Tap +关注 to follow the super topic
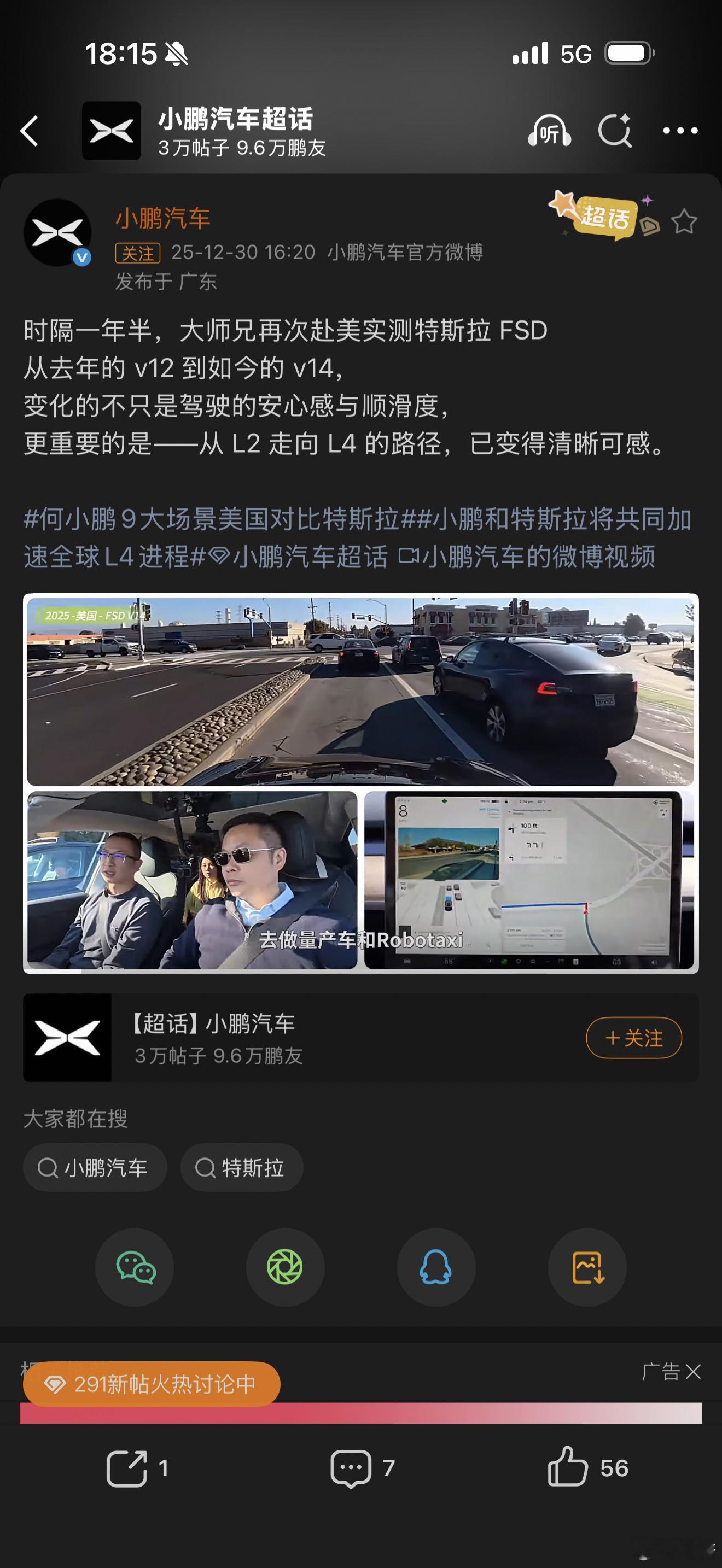The height and width of the screenshot is (1568, 722). pyautogui.click(x=633, y=1039)
